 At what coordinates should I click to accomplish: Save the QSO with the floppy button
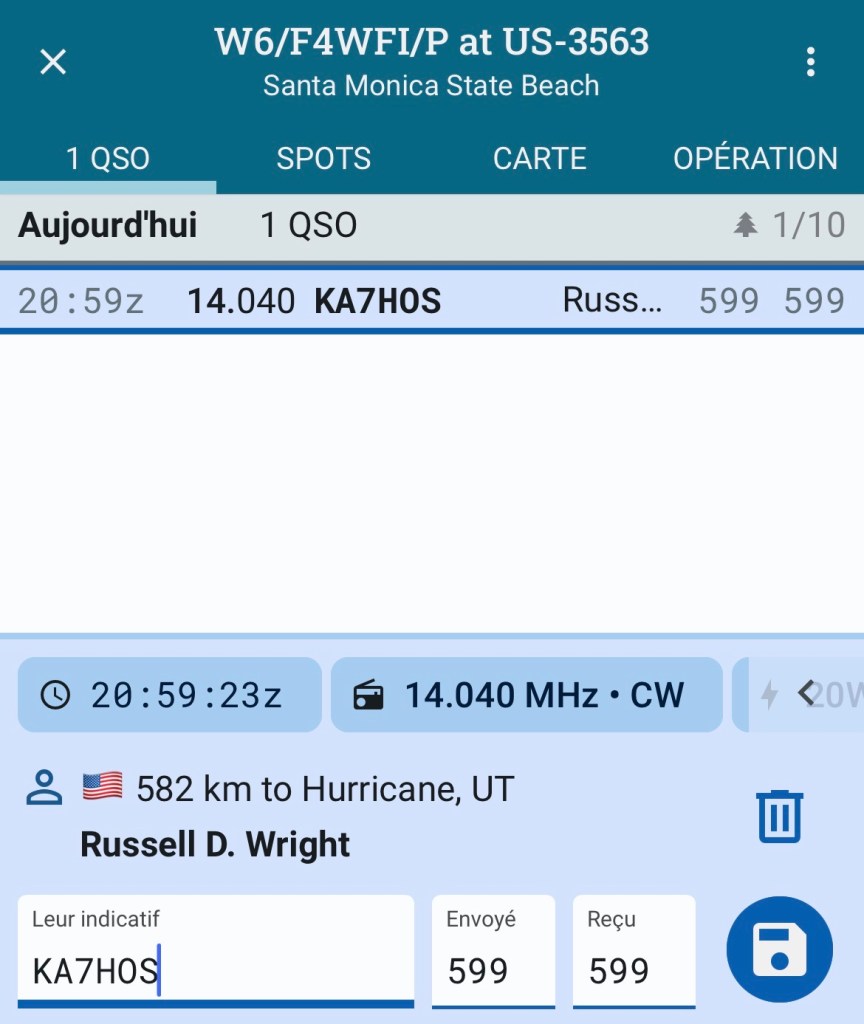pyautogui.click(x=779, y=949)
